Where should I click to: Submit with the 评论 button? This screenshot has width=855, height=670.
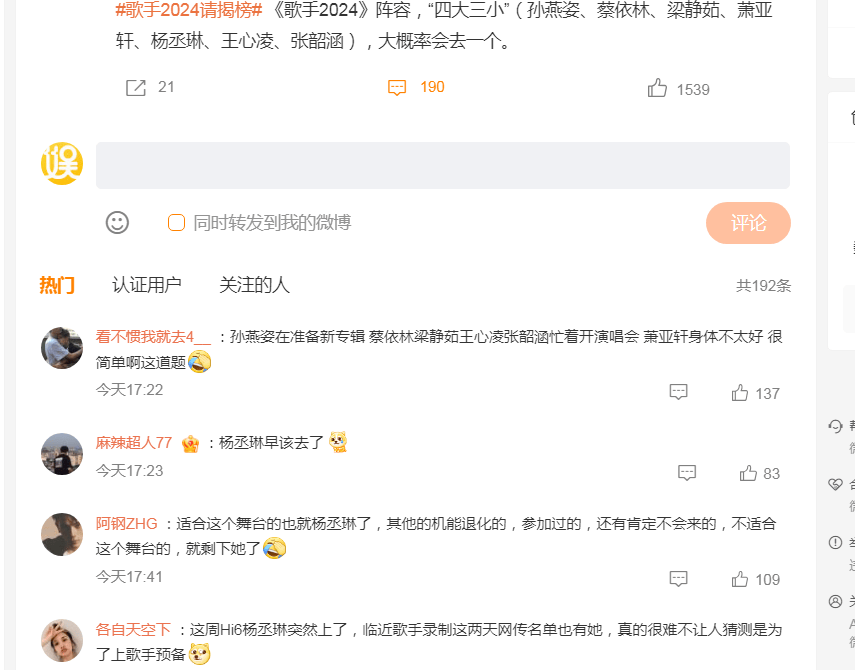pyautogui.click(x=747, y=222)
